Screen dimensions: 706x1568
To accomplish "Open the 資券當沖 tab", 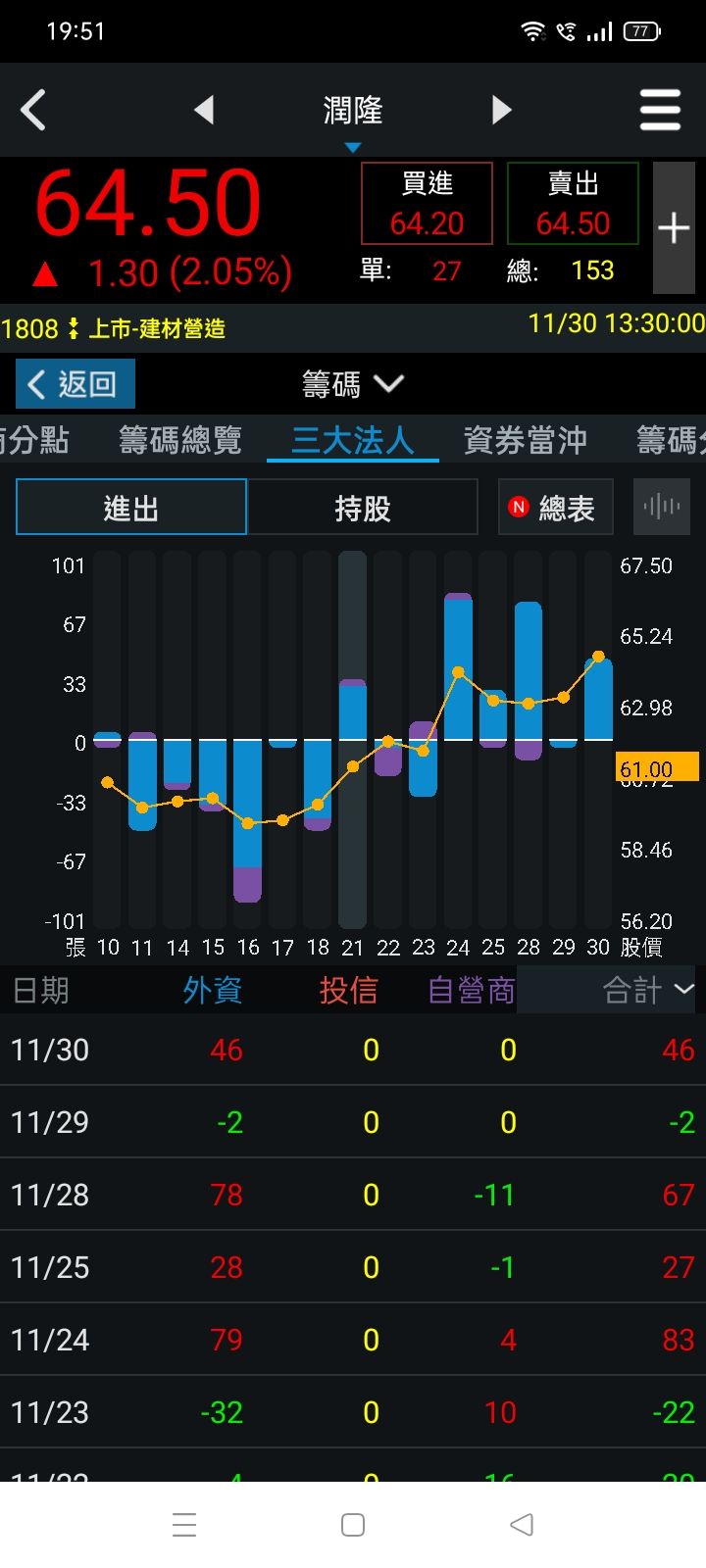I will tap(525, 440).
